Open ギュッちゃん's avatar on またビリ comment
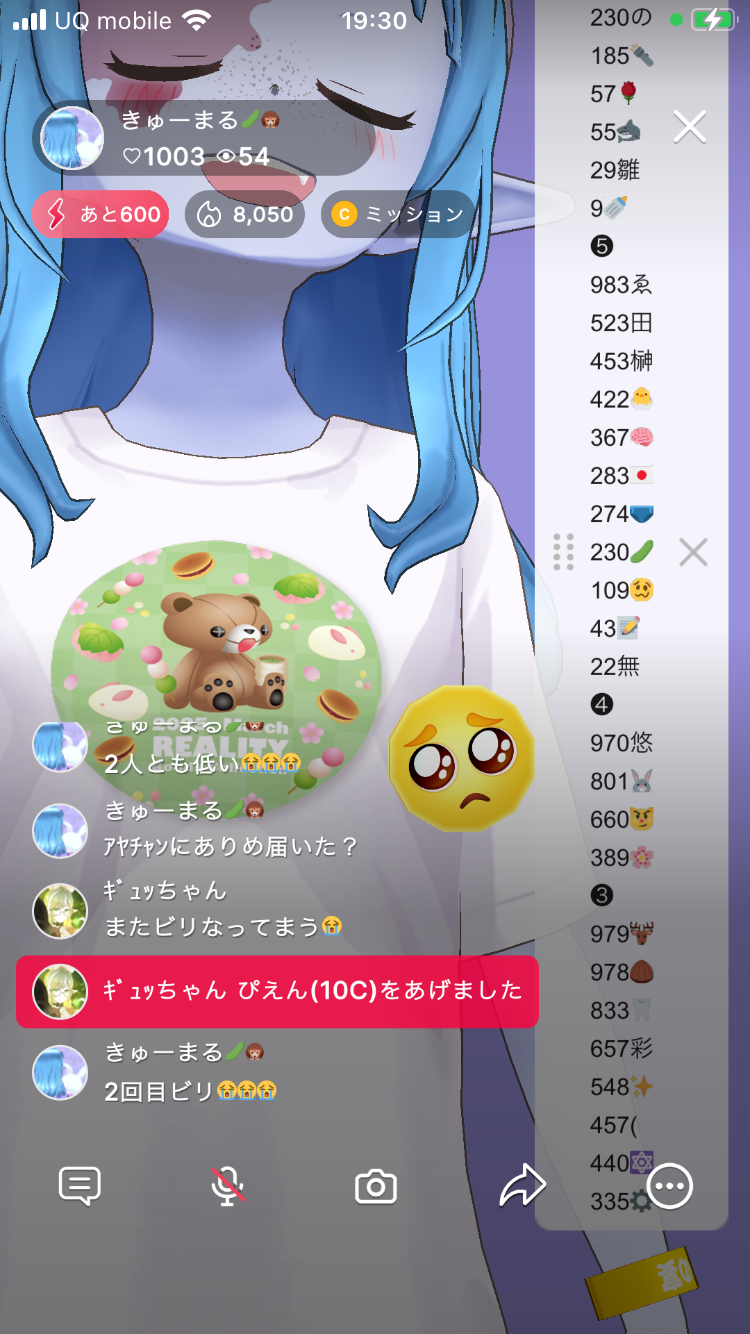Image resolution: width=750 pixels, height=1334 pixels. point(60,911)
